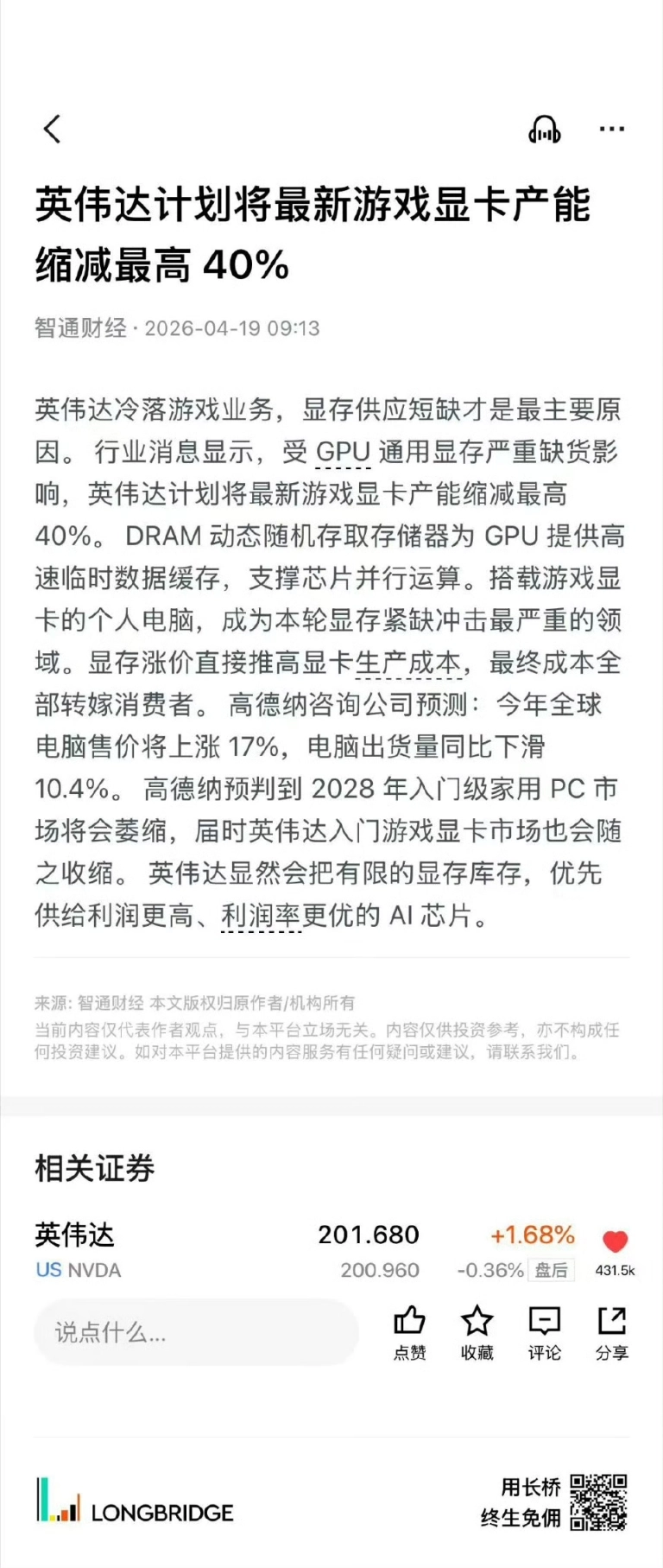Listen to the article with the headphone icon
Screen dimensions: 663x1568
544,130
